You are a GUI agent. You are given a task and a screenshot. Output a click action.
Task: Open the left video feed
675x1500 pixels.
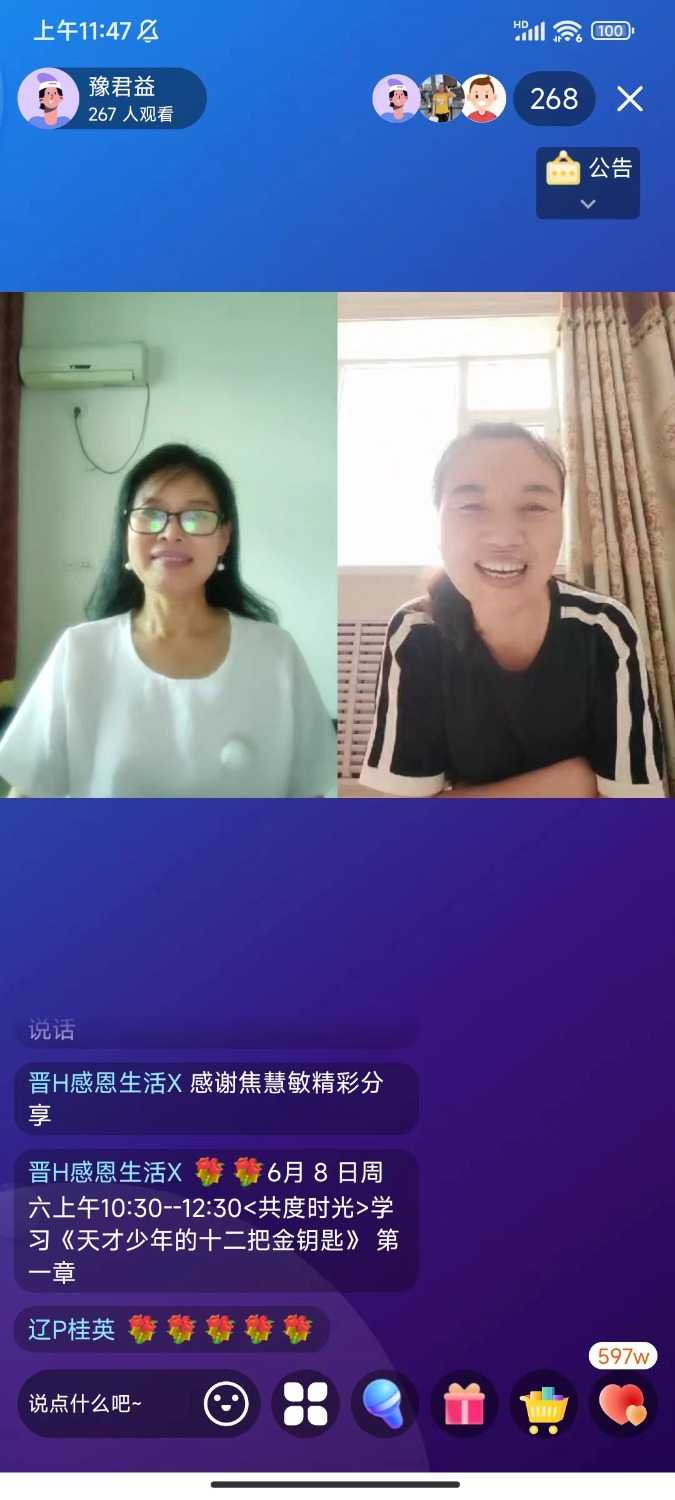point(168,545)
